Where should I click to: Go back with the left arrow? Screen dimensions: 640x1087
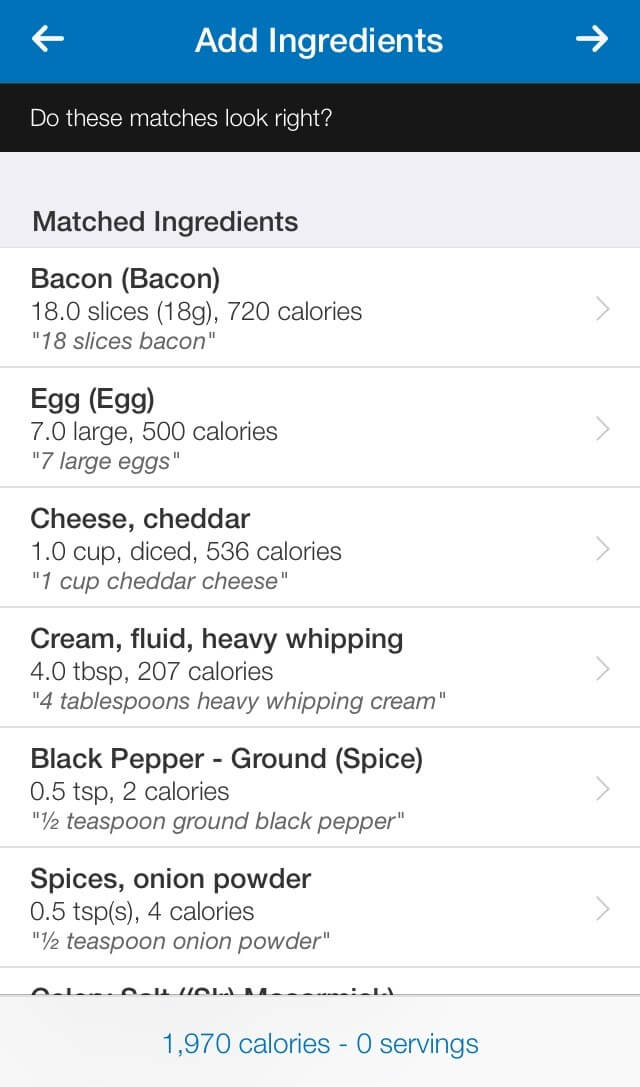[48, 39]
